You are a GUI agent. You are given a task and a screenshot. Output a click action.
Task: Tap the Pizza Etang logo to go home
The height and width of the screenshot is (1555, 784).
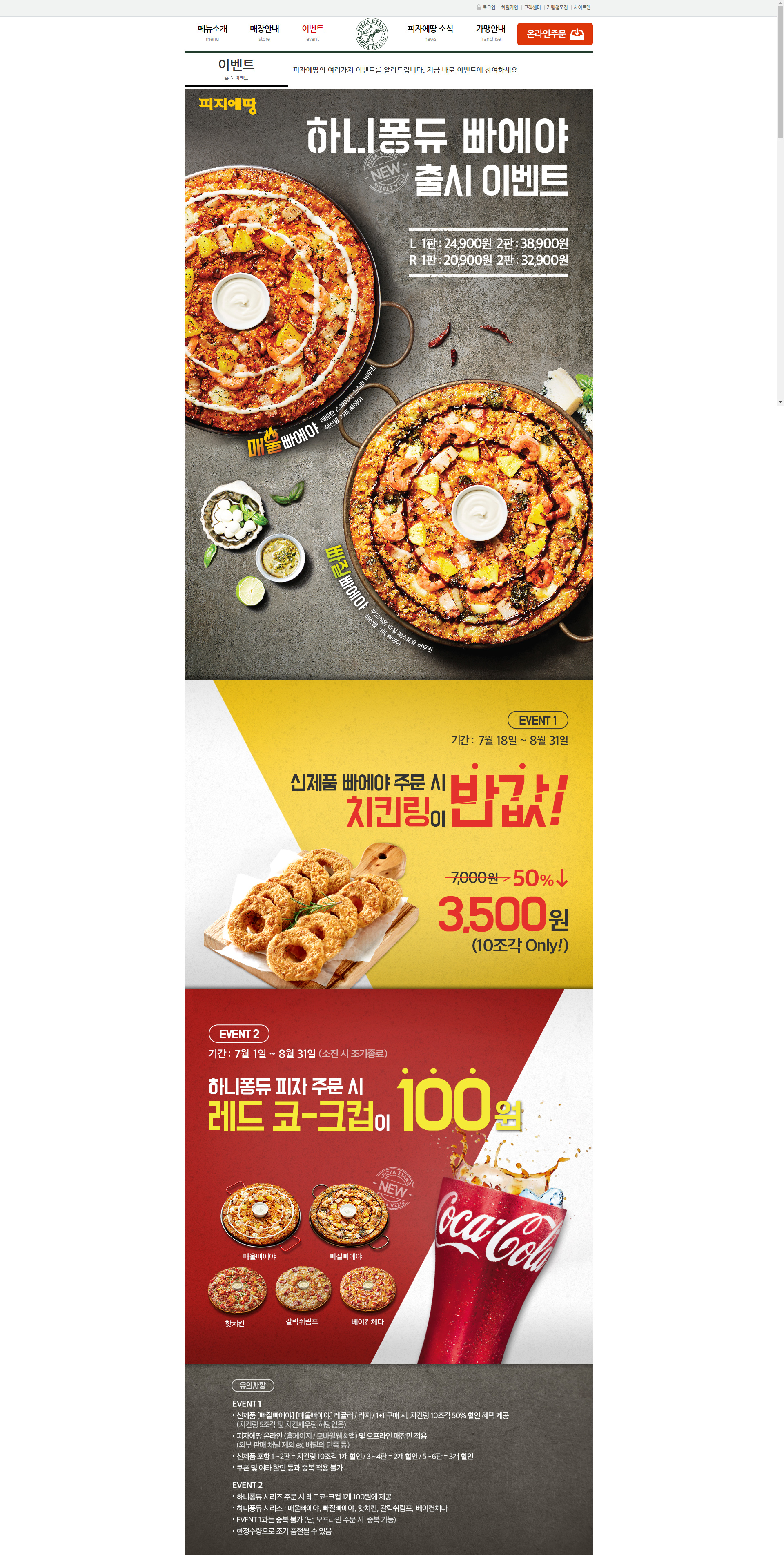coord(371,34)
